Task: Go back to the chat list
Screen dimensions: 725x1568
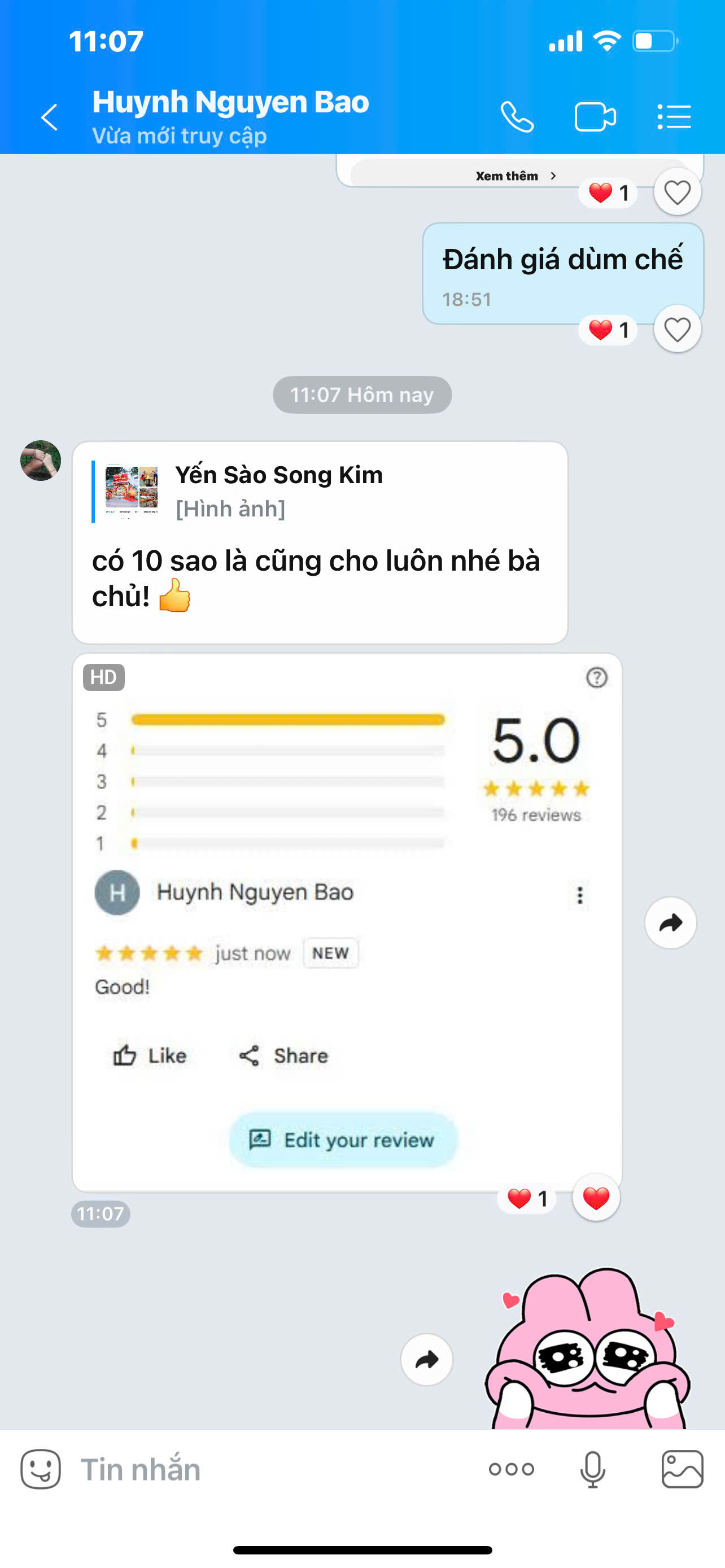Action: (49, 117)
